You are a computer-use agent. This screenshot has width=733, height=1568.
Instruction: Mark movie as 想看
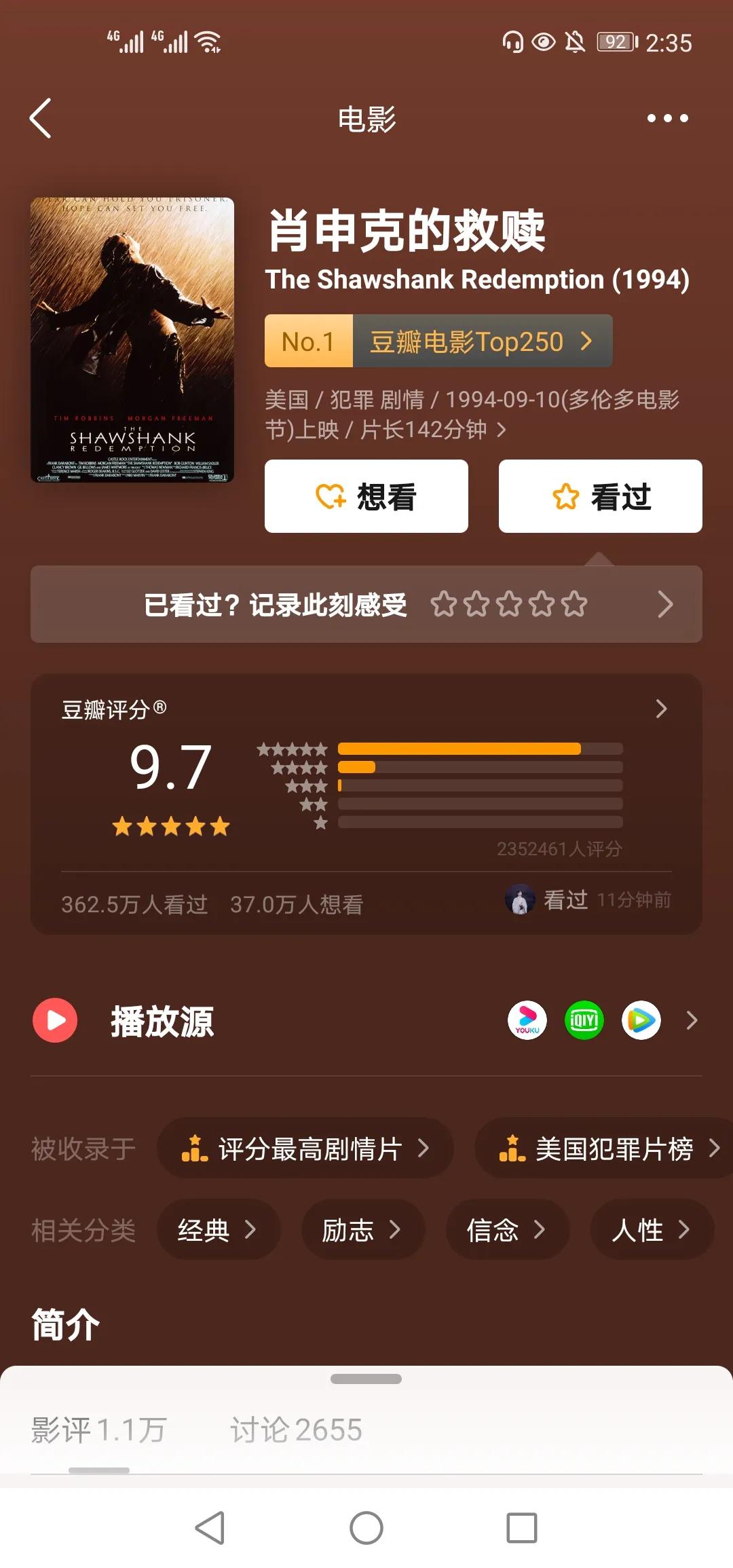pyautogui.click(x=366, y=496)
